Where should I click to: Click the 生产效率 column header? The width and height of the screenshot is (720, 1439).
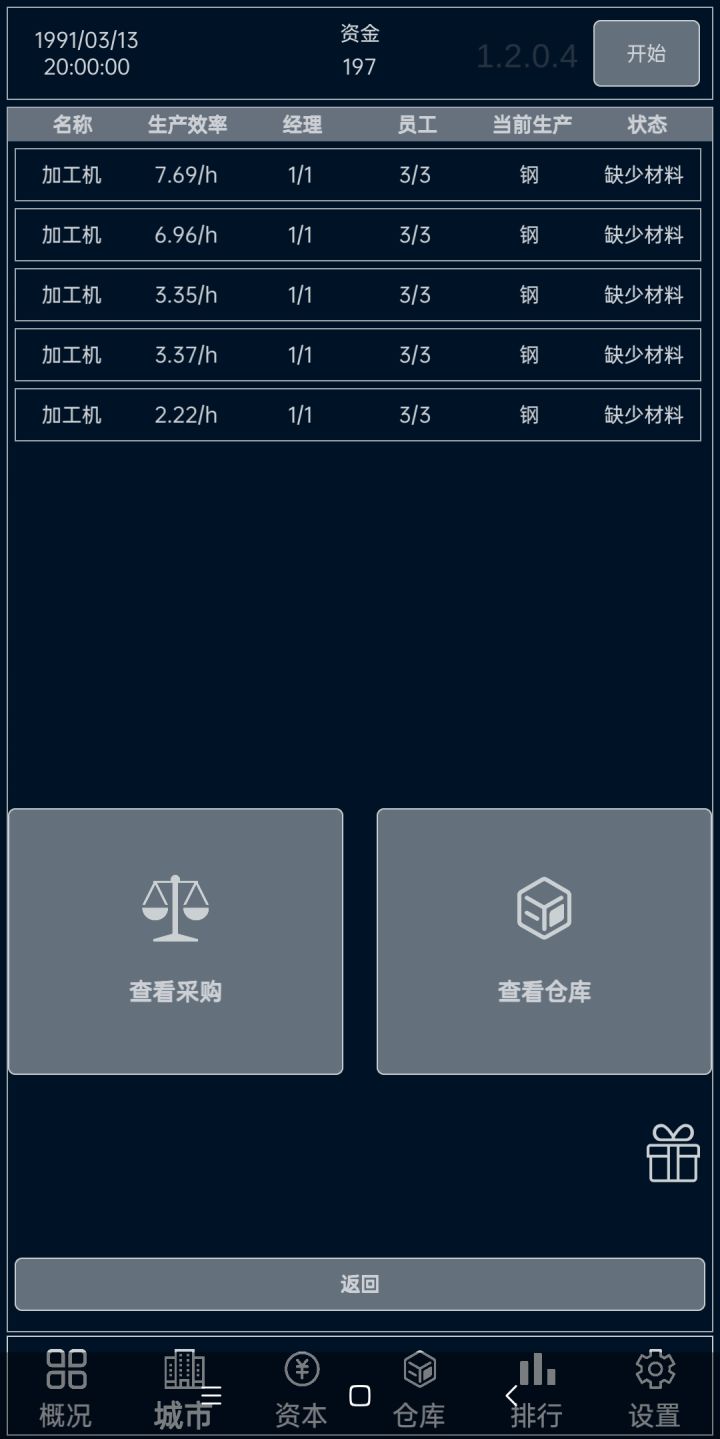[188, 124]
